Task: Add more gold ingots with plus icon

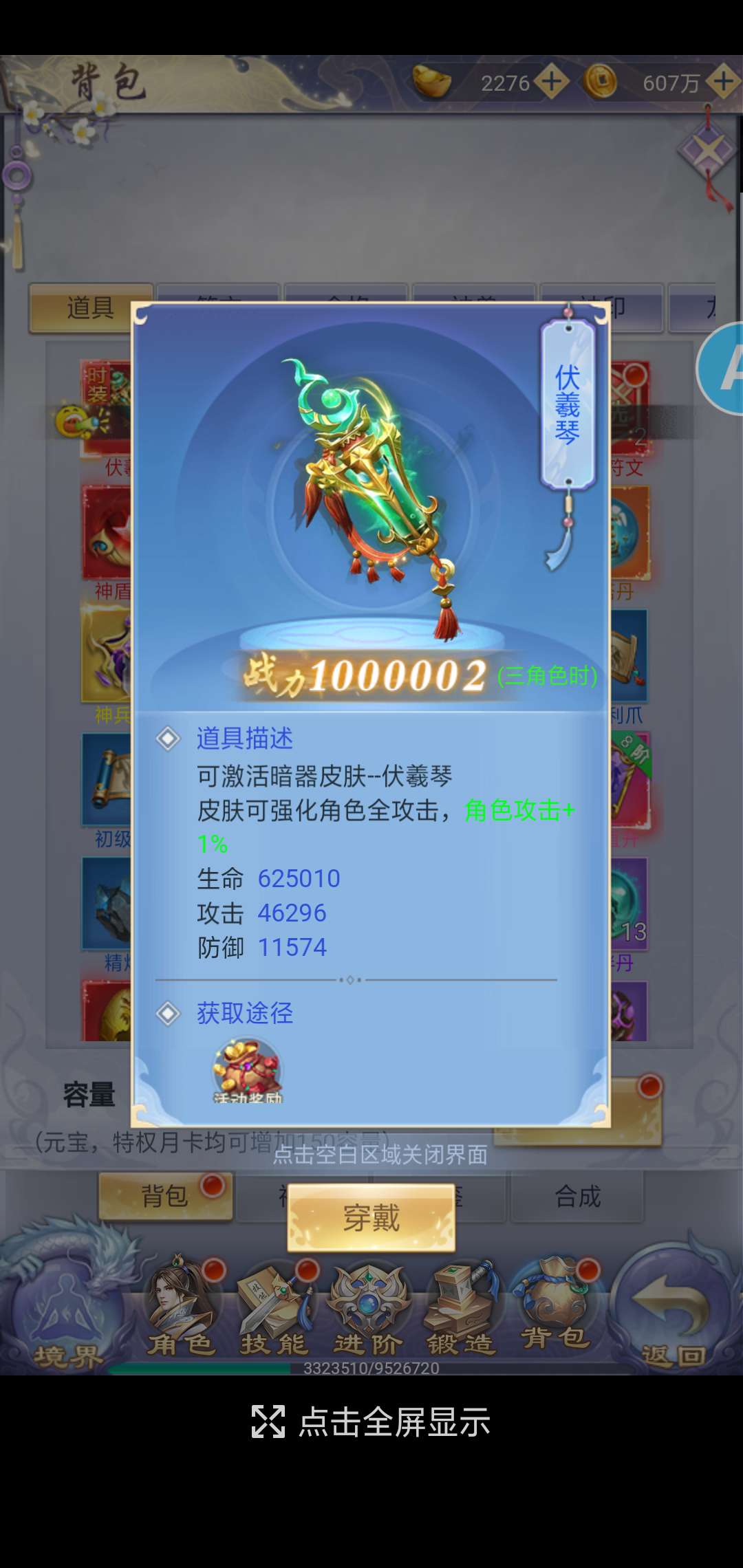Action: [551, 82]
